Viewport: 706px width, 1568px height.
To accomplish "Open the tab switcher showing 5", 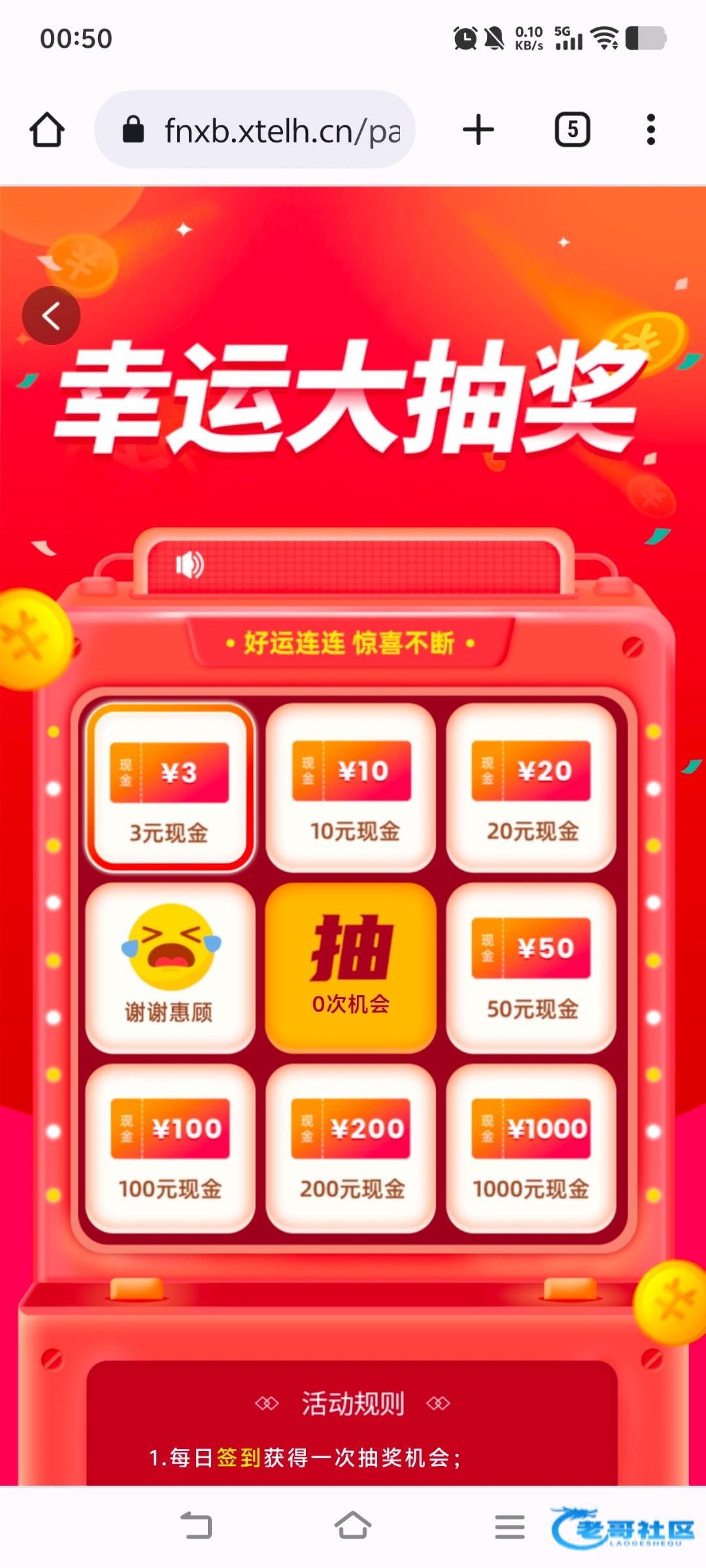I will pyautogui.click(x=572, y=129).
